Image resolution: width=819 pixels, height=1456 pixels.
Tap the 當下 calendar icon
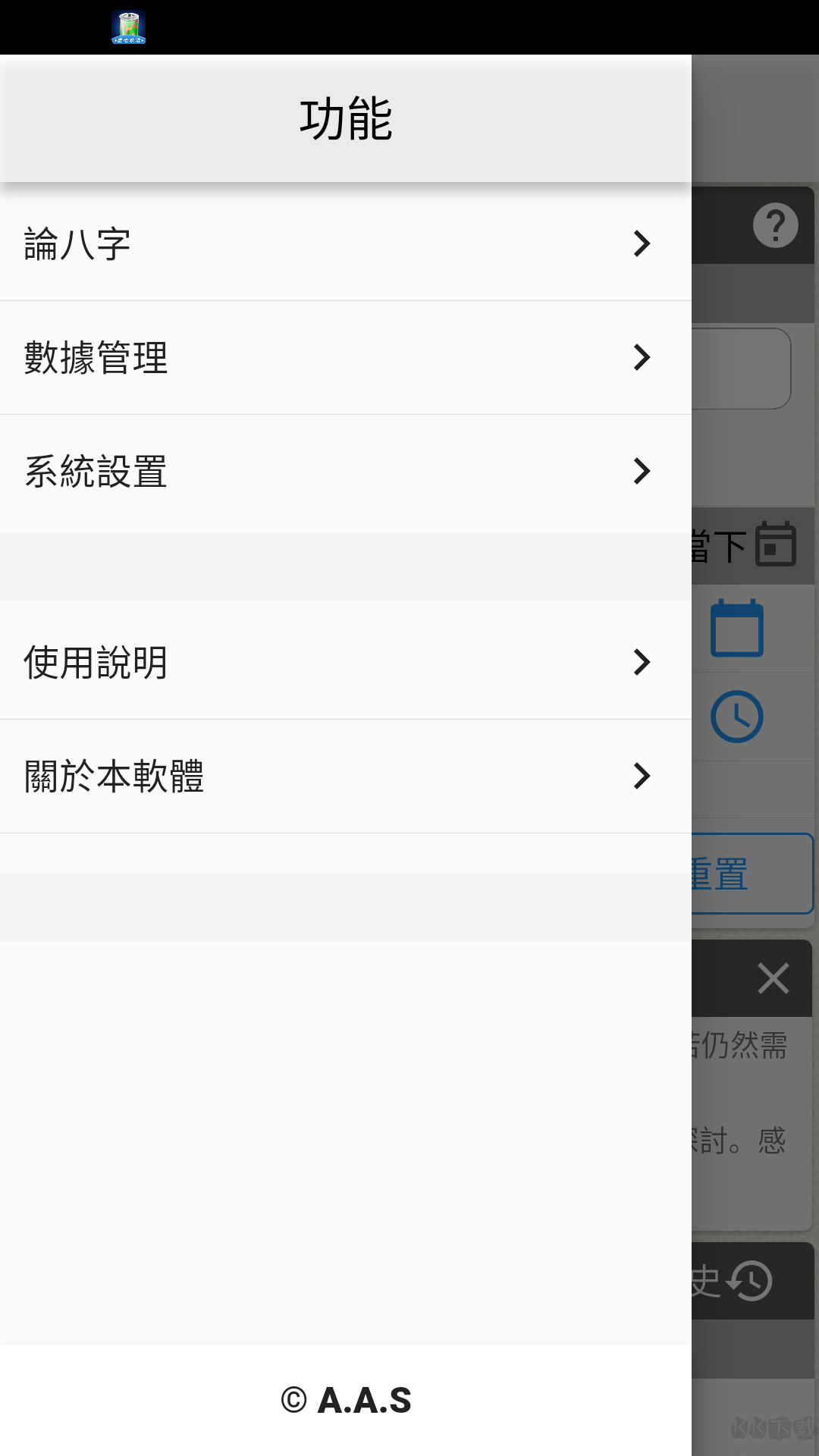coord(774,544)
